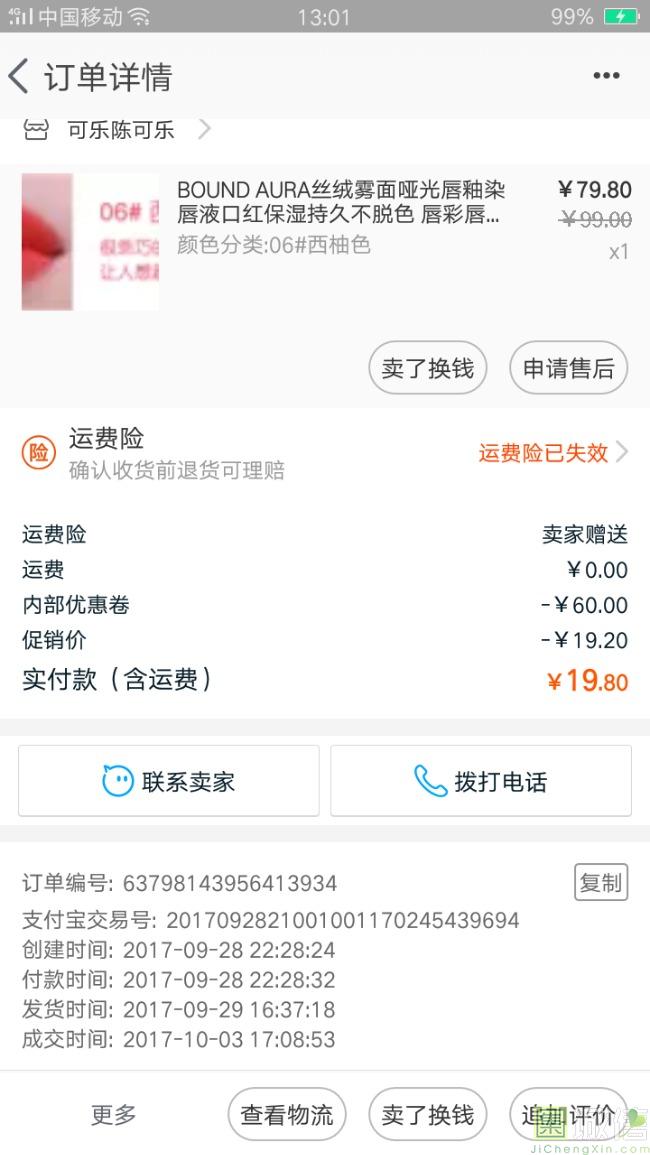Open 更多 options in the bottom bar

tap(113, 1114)
